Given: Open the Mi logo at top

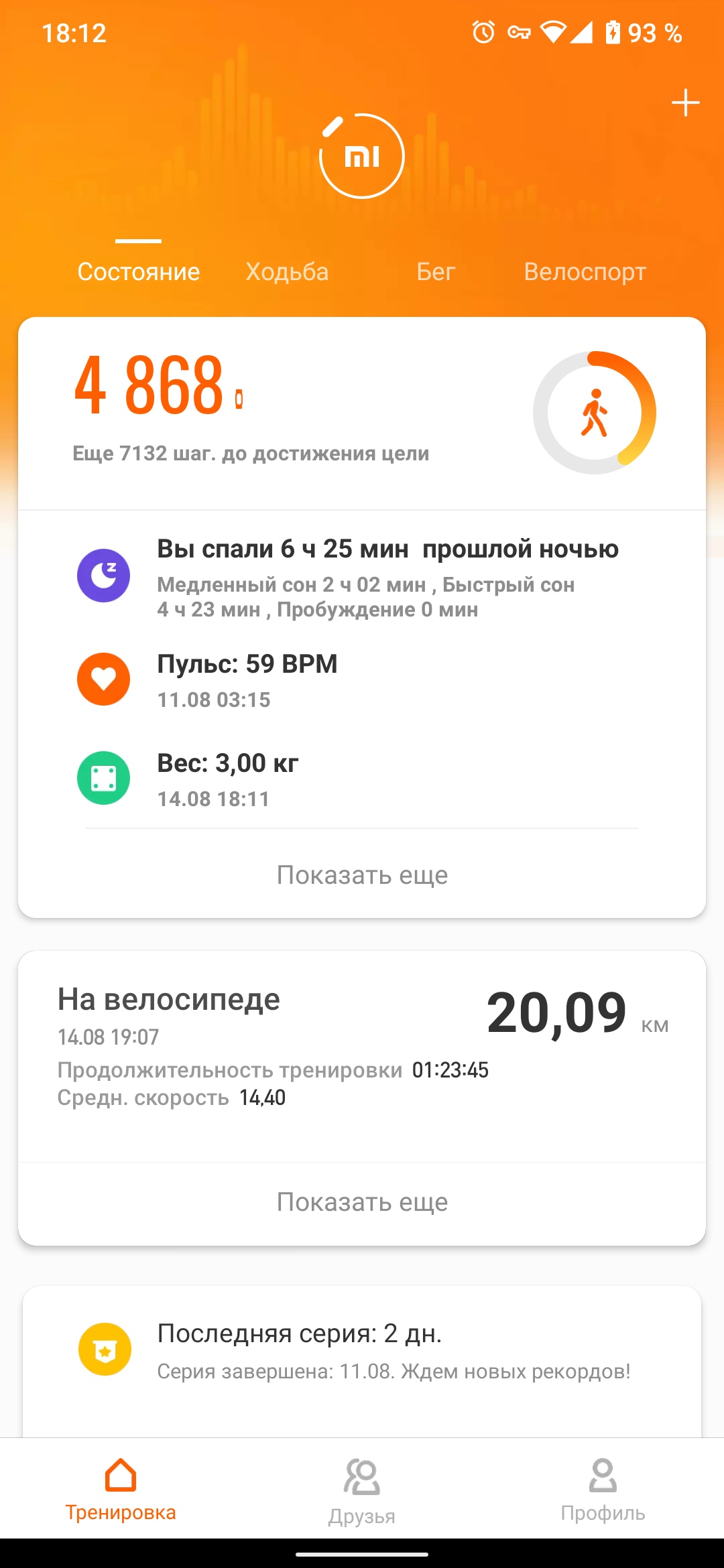Looking at the screenshot, I should coord(362,155).
